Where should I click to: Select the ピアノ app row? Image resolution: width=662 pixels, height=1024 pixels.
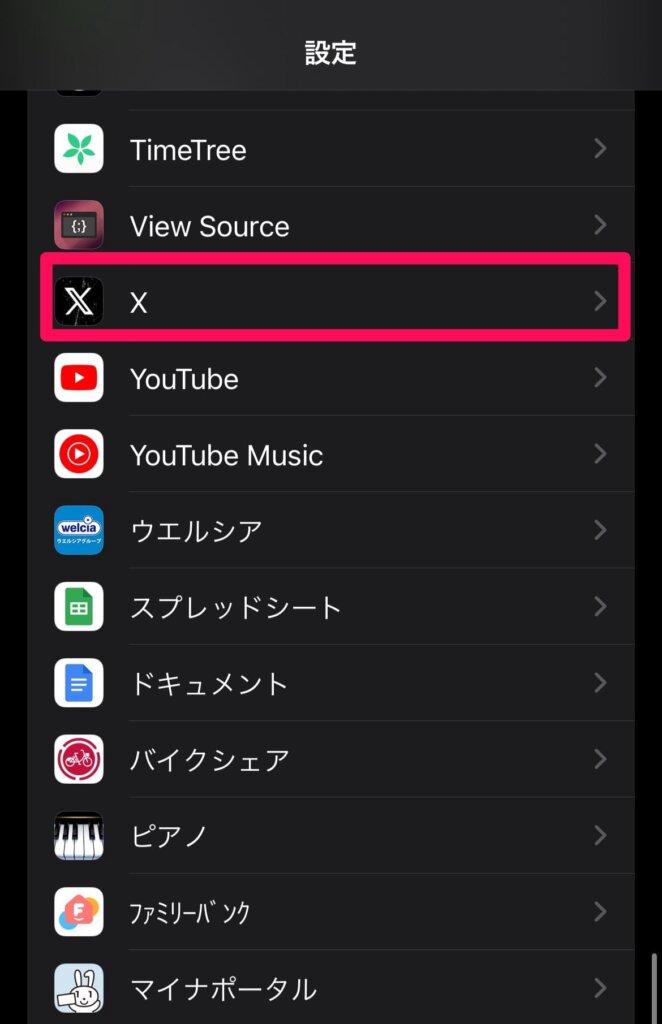pos(330,836)
